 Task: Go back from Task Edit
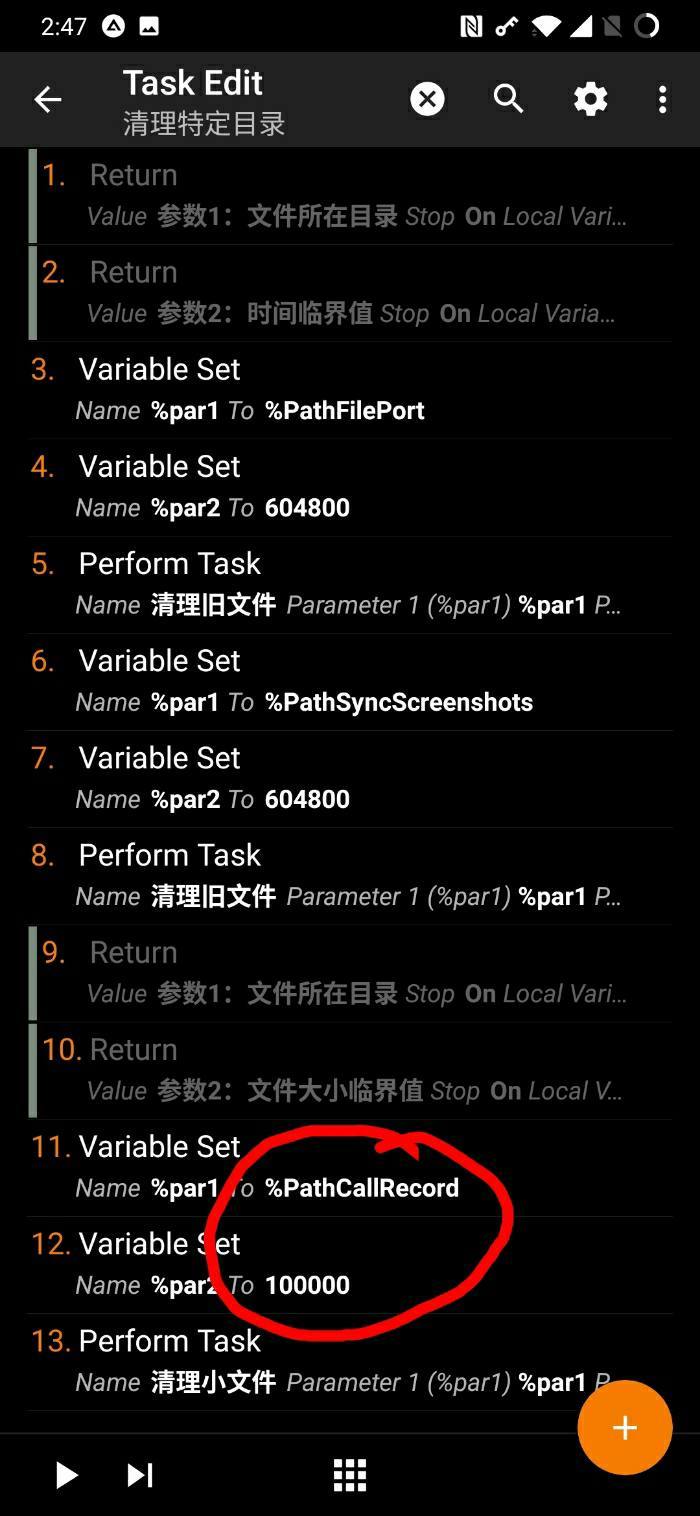coord(47,99)
